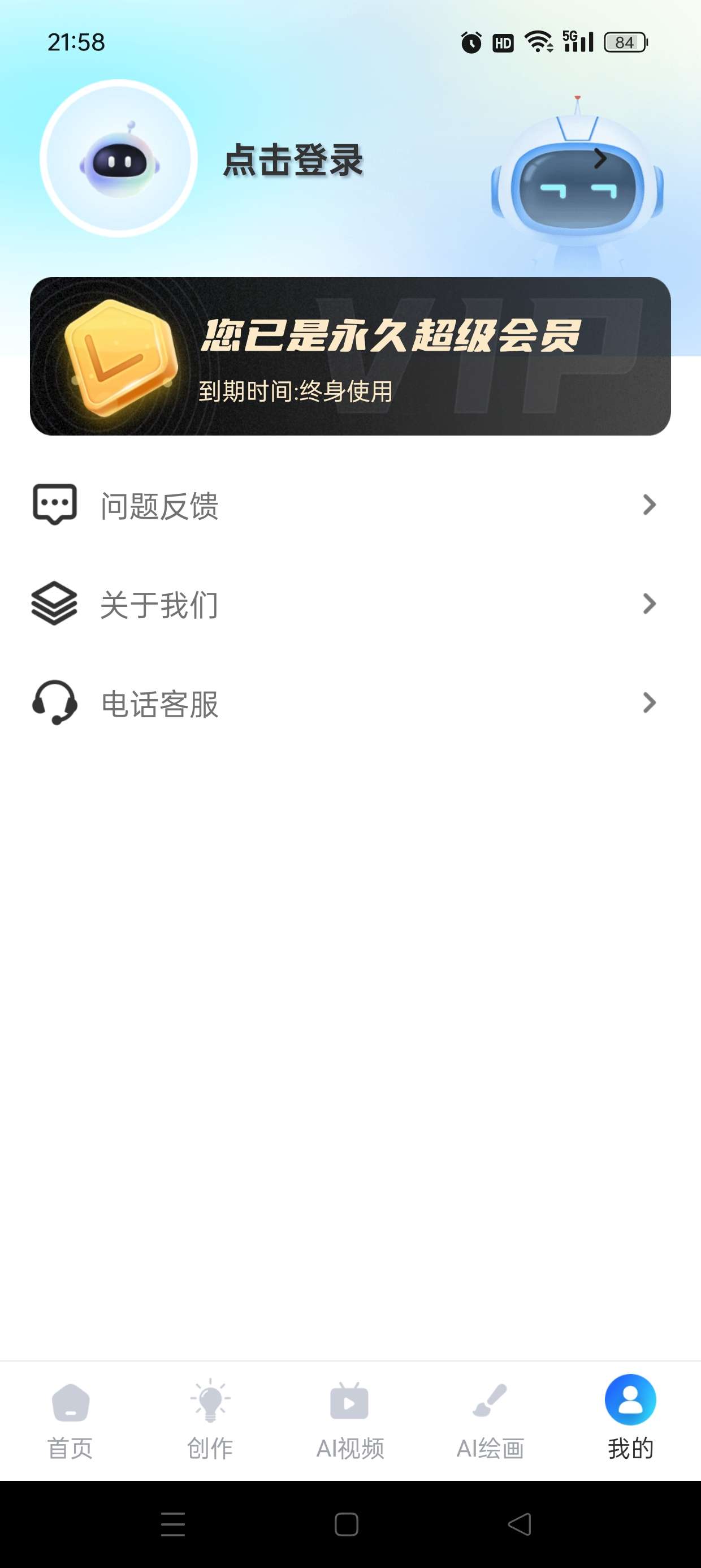701x1568 pixels.
Task: Select the 我的 tab
Action: coord(630,1418)
